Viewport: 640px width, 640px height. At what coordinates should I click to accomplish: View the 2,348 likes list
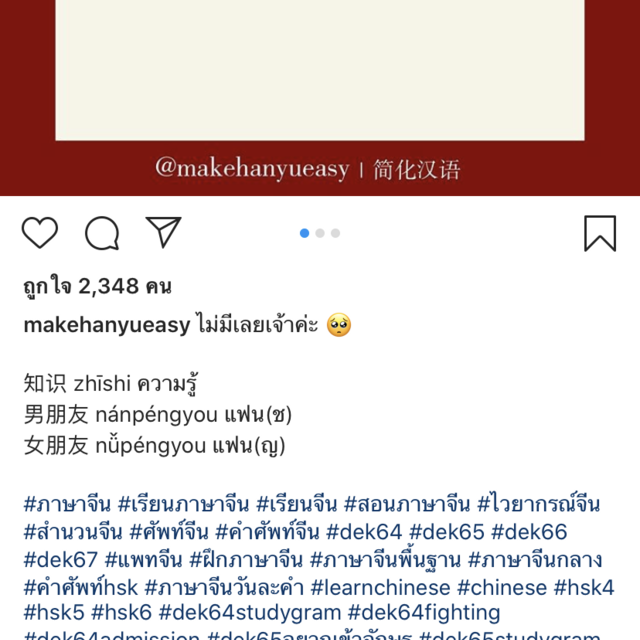[x=97, y=287]
